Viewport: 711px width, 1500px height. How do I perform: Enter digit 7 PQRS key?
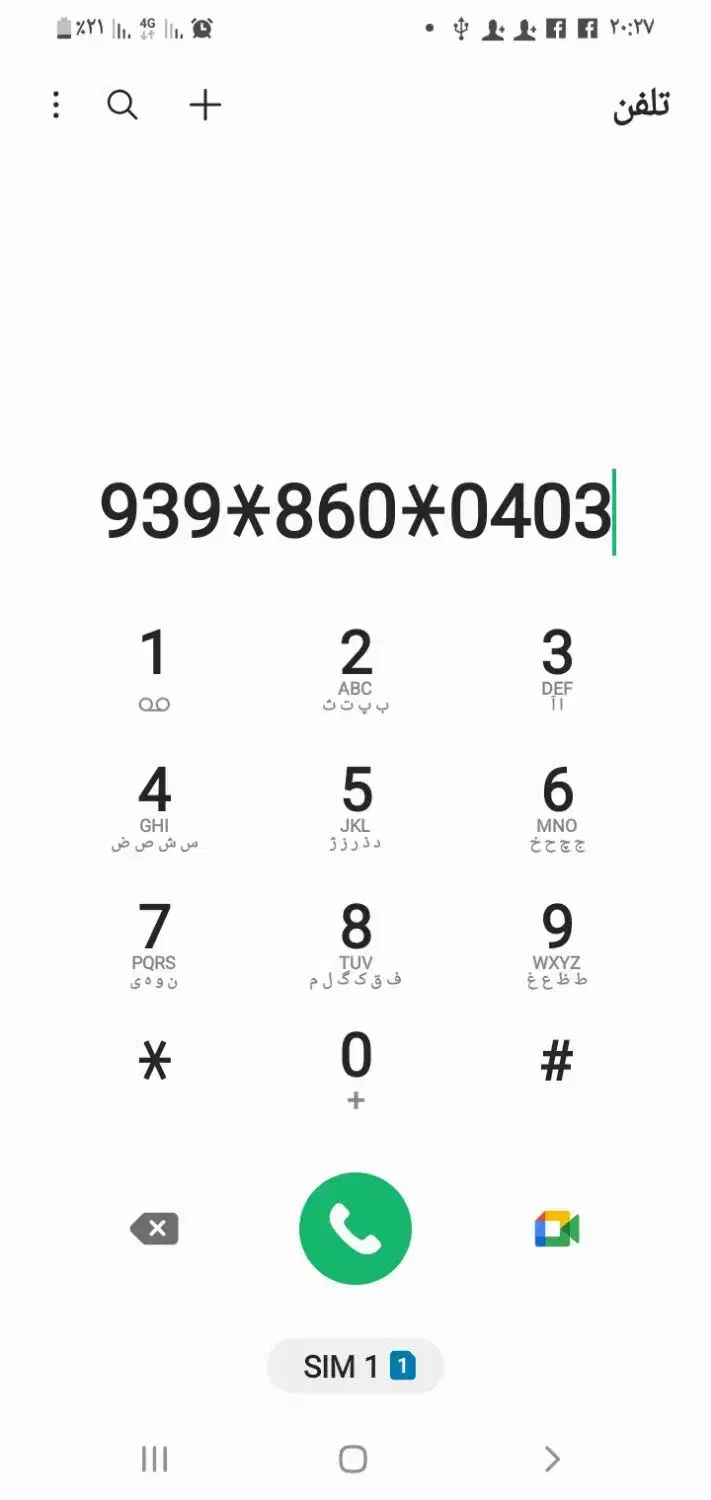(154, 944)
